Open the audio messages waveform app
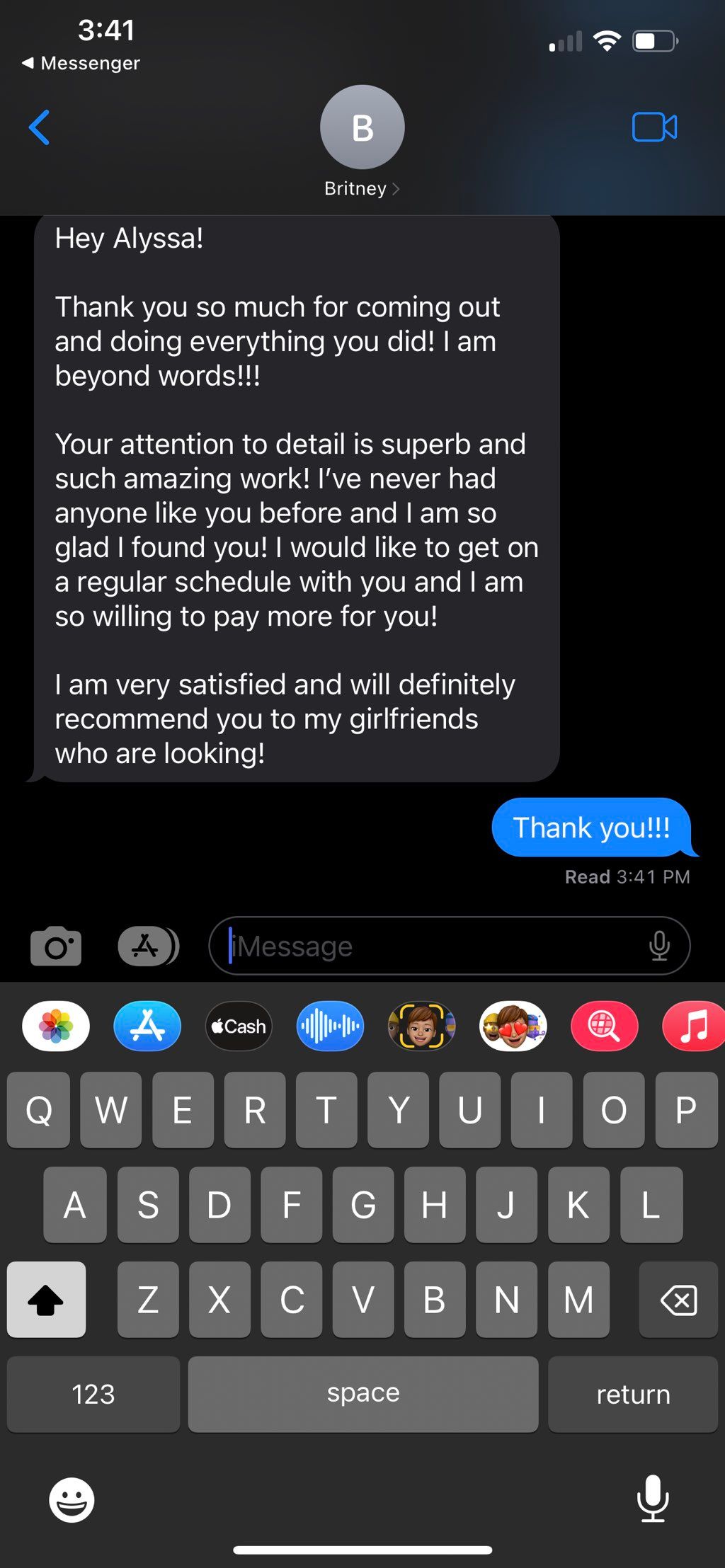The width and height of the screenshot is (725, 1568). pyautogui.click(x=330, y=1026)
